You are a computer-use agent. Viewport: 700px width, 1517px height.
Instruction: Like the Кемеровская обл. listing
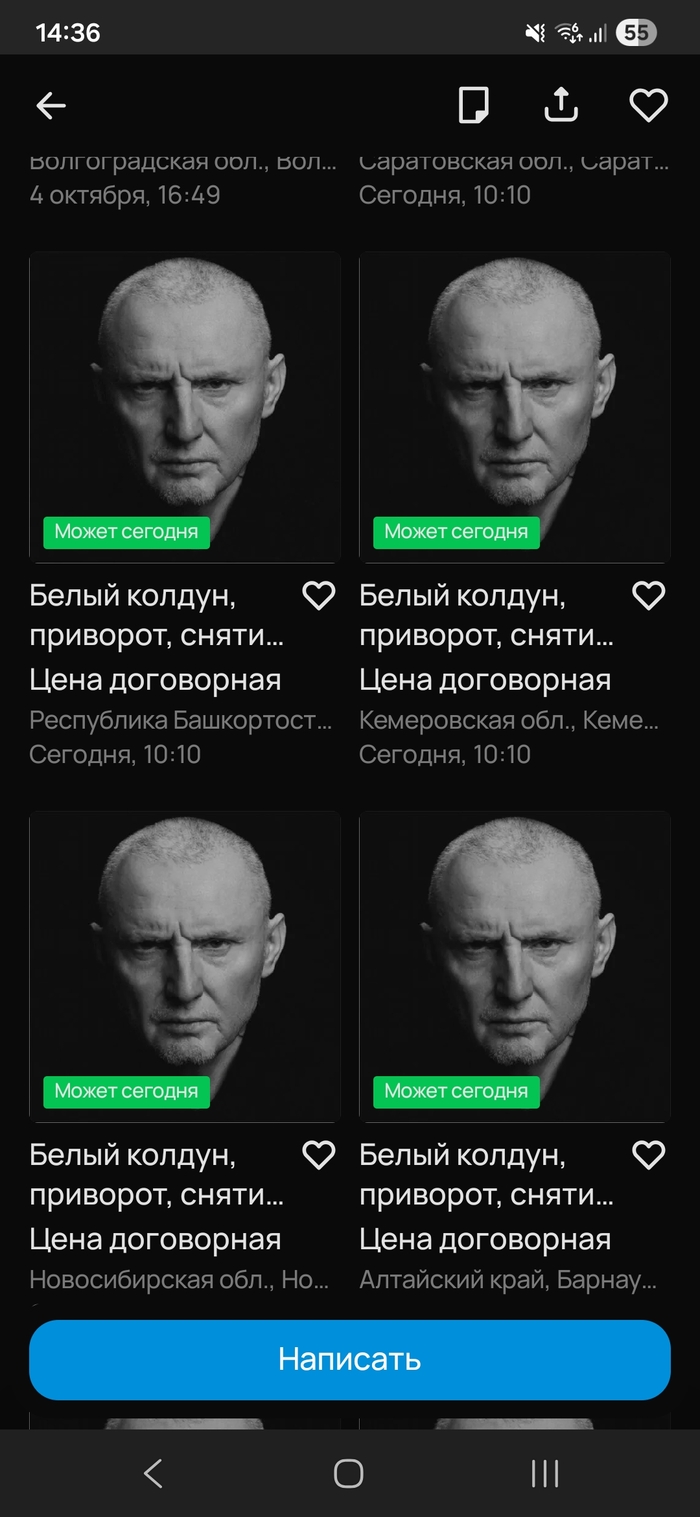click(x=649, y=596)
